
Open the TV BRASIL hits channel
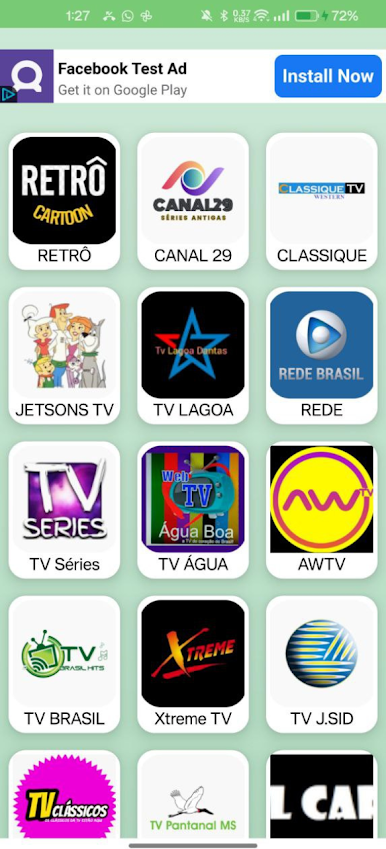[x=64, y=664]
